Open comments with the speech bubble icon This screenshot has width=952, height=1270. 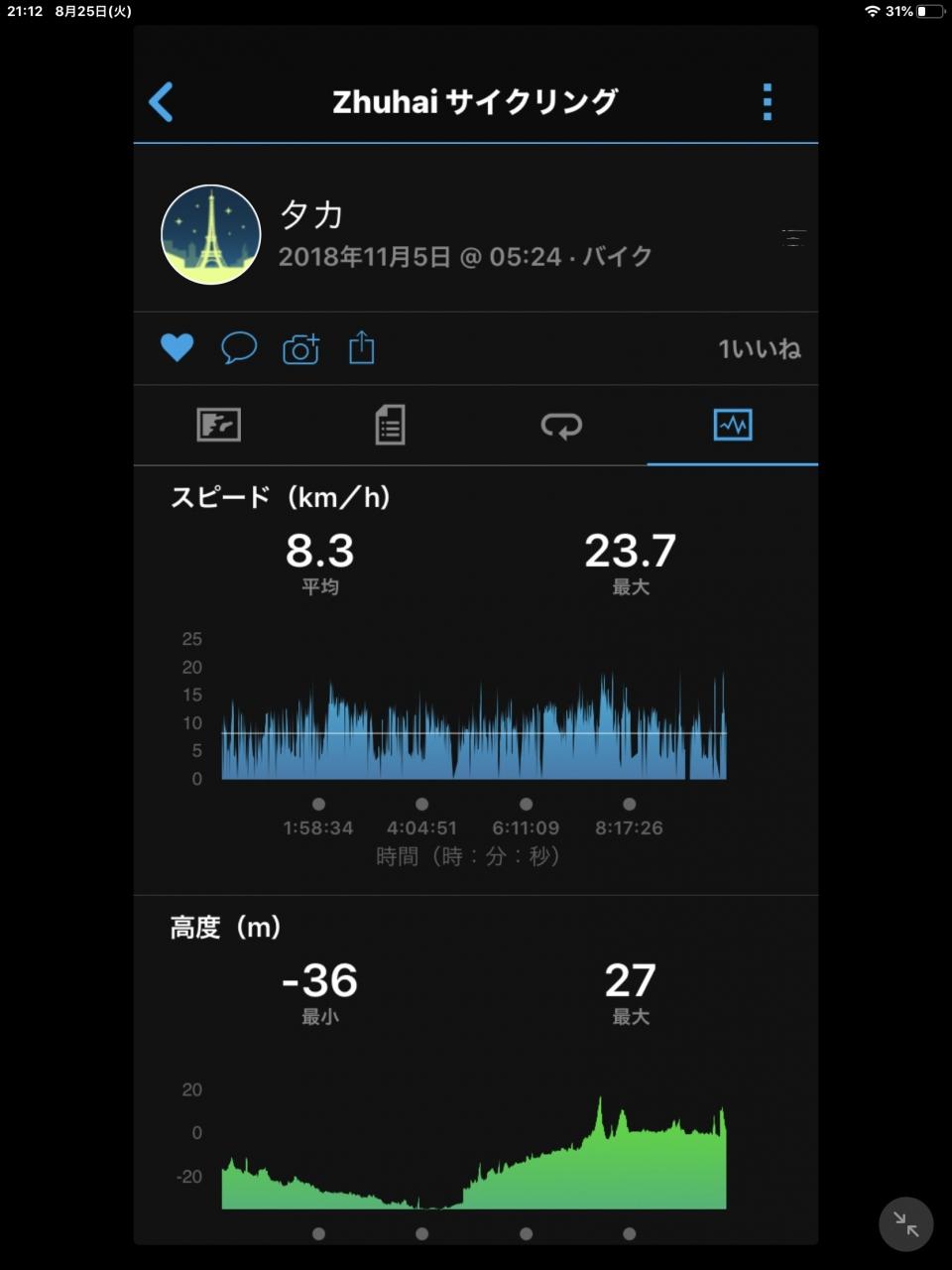coord(238,347)
